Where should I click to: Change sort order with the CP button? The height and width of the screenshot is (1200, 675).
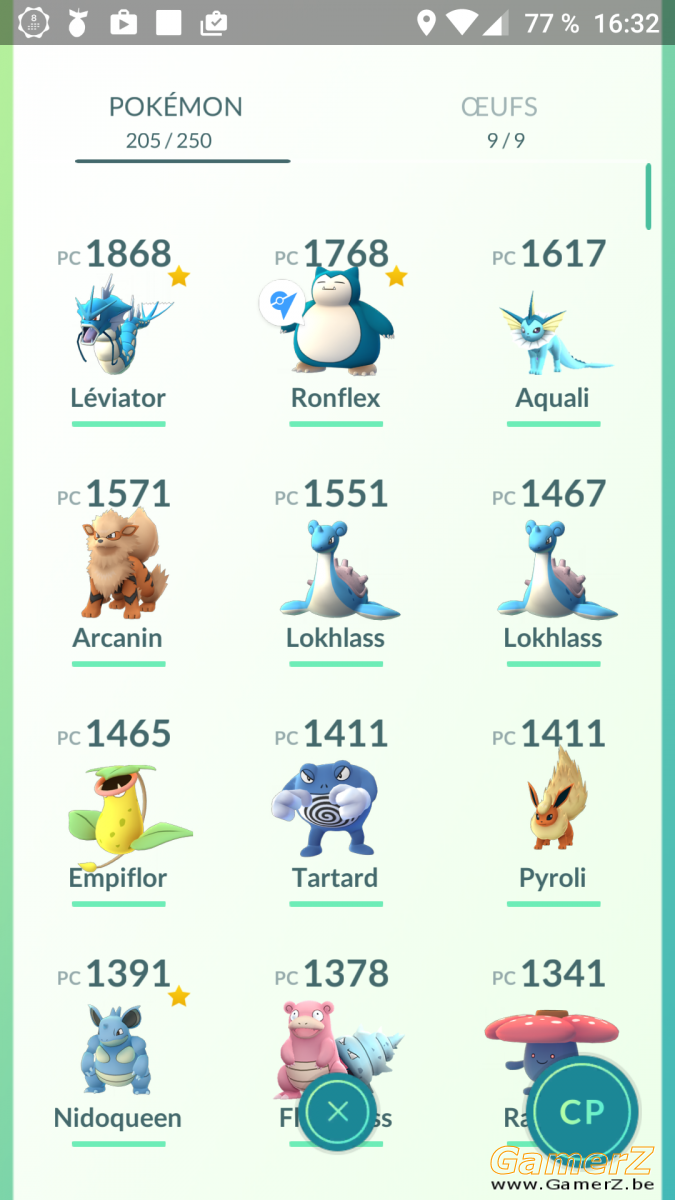(x=583, y=1112)
